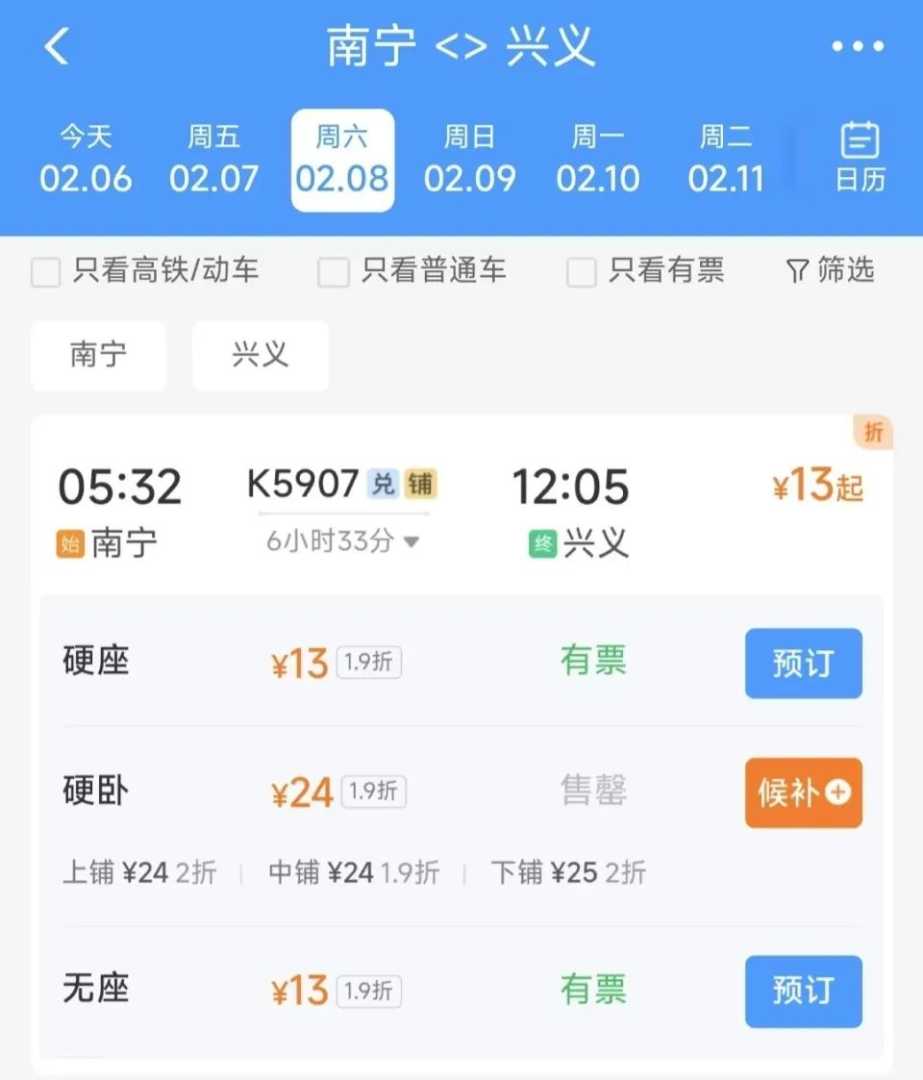The width and height of the screenshot is (923, 1080).
Task: Tick the 只看有票 checkbox
Action: [x=582, y=272]
